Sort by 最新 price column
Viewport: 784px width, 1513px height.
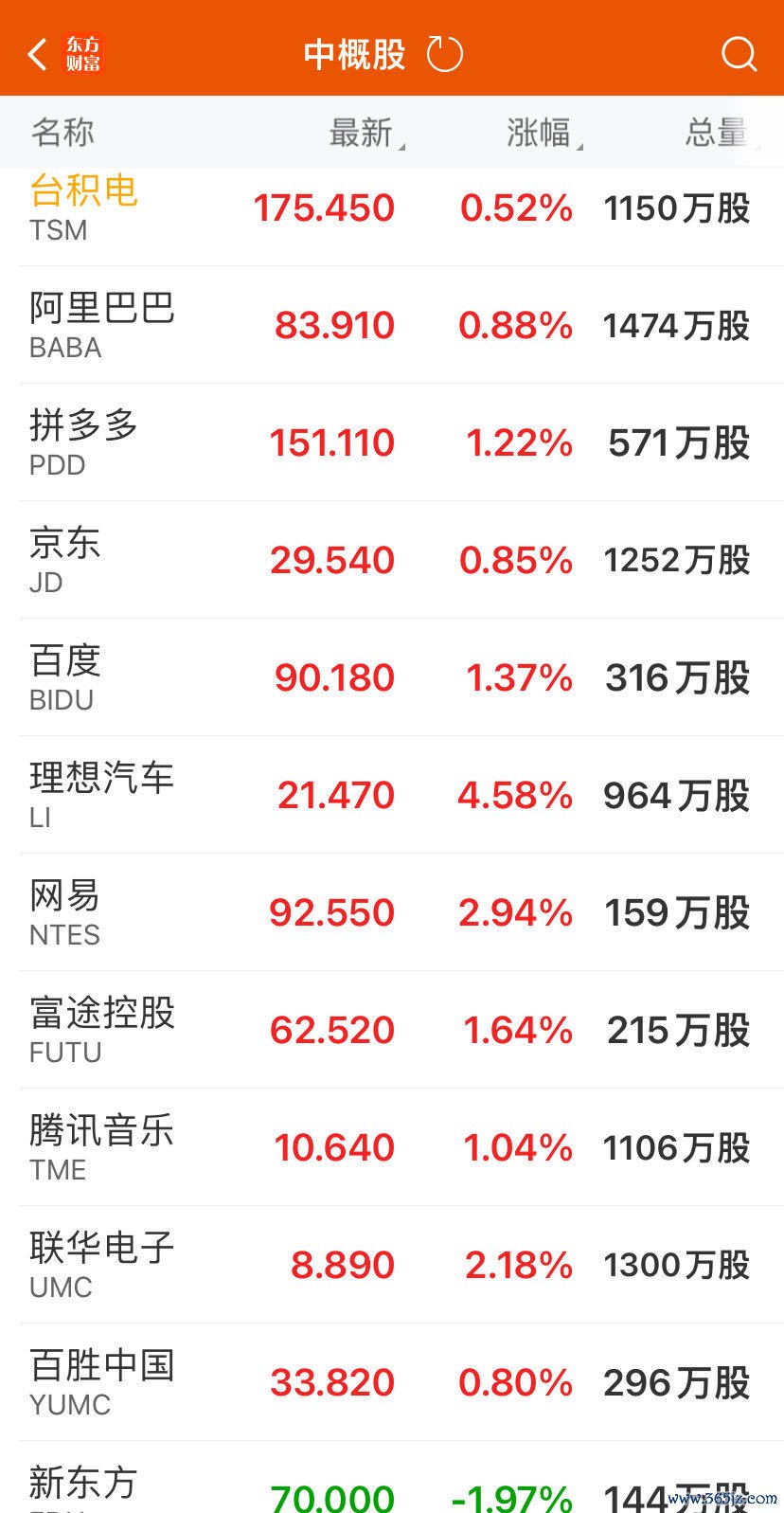(x=365, y=133)
